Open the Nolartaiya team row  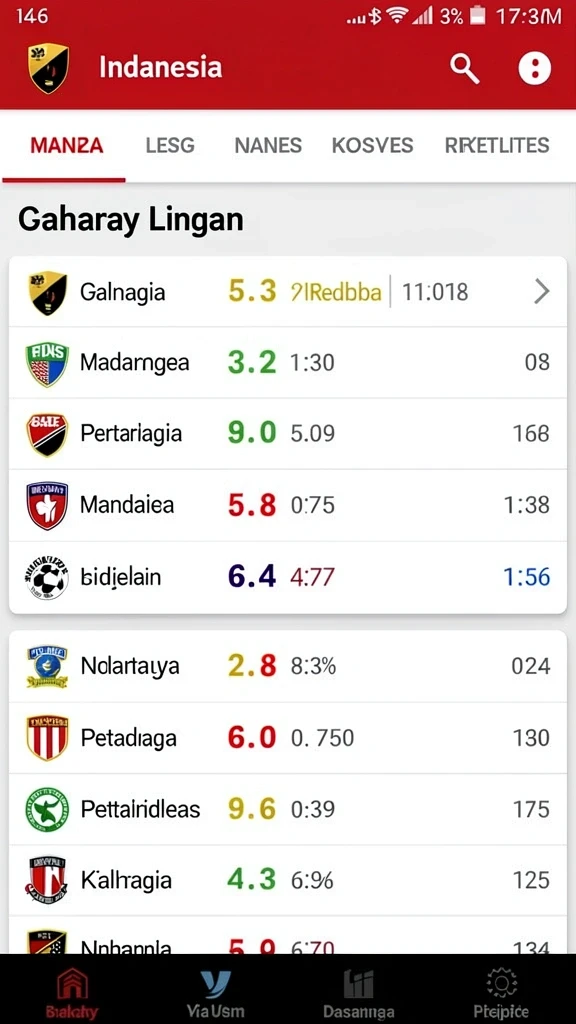click(288, 666)
